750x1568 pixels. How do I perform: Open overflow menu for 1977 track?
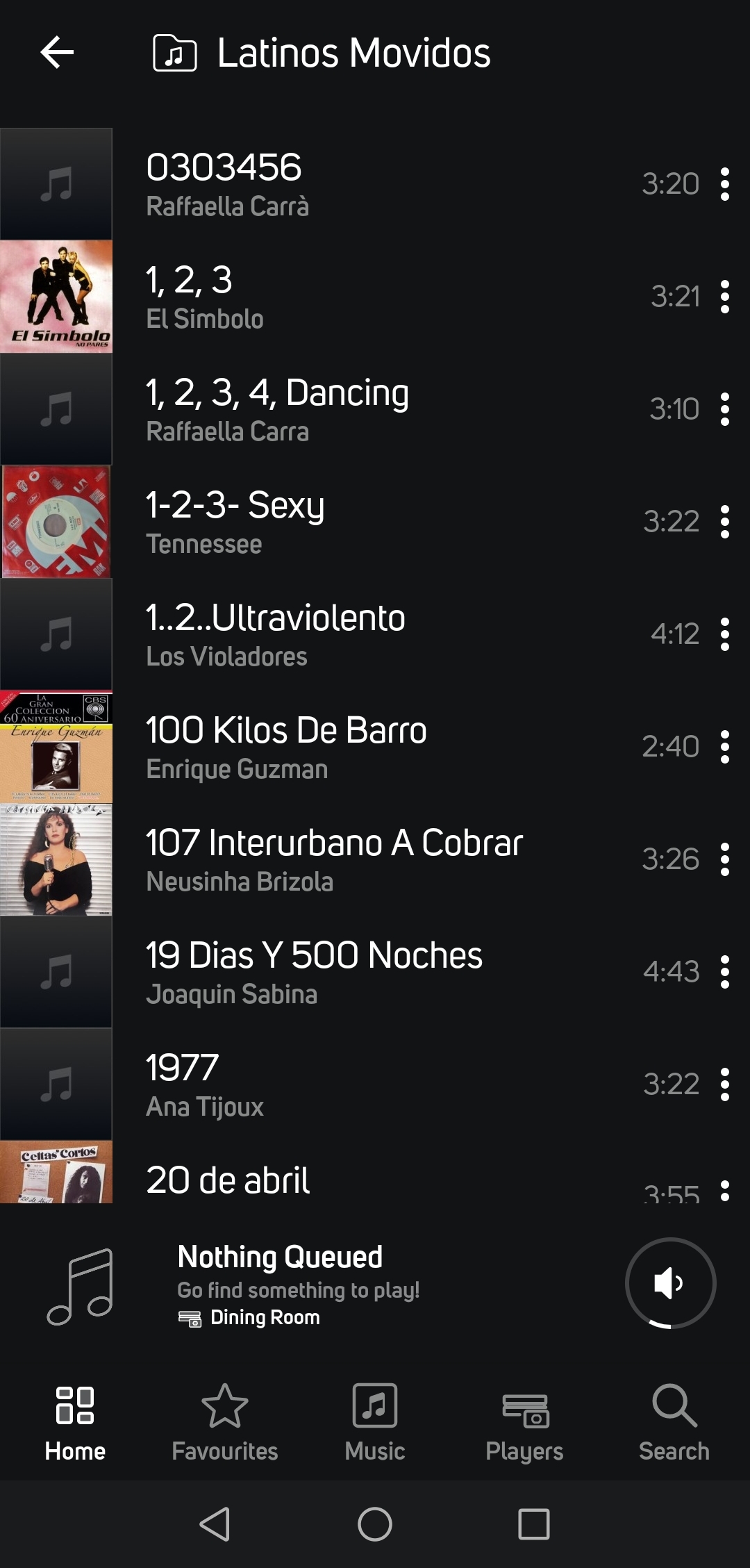pos(724,1084)
